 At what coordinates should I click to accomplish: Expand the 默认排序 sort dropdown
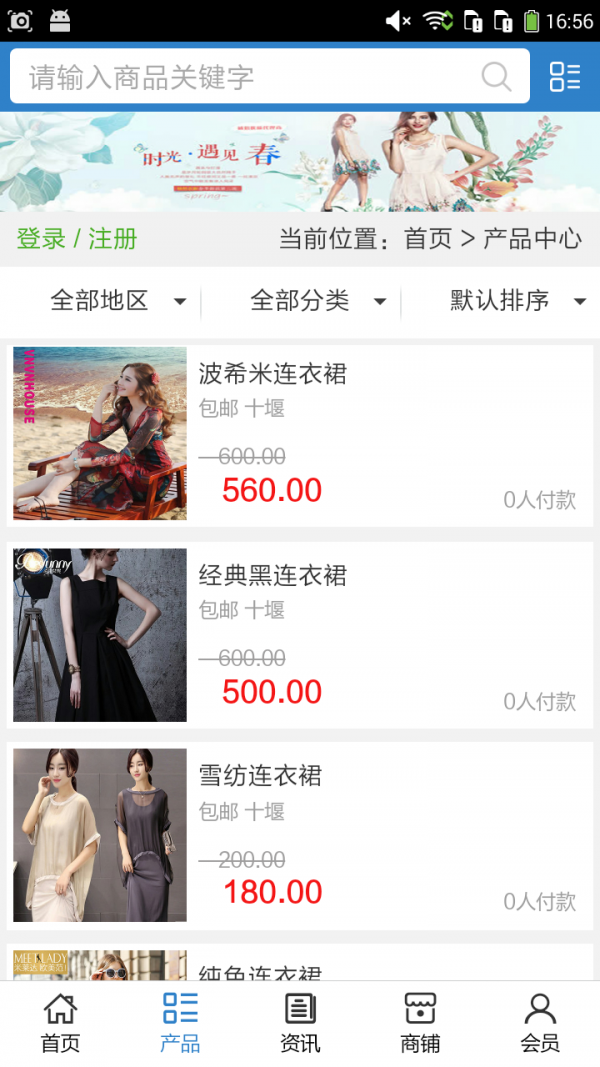point(517,300)
